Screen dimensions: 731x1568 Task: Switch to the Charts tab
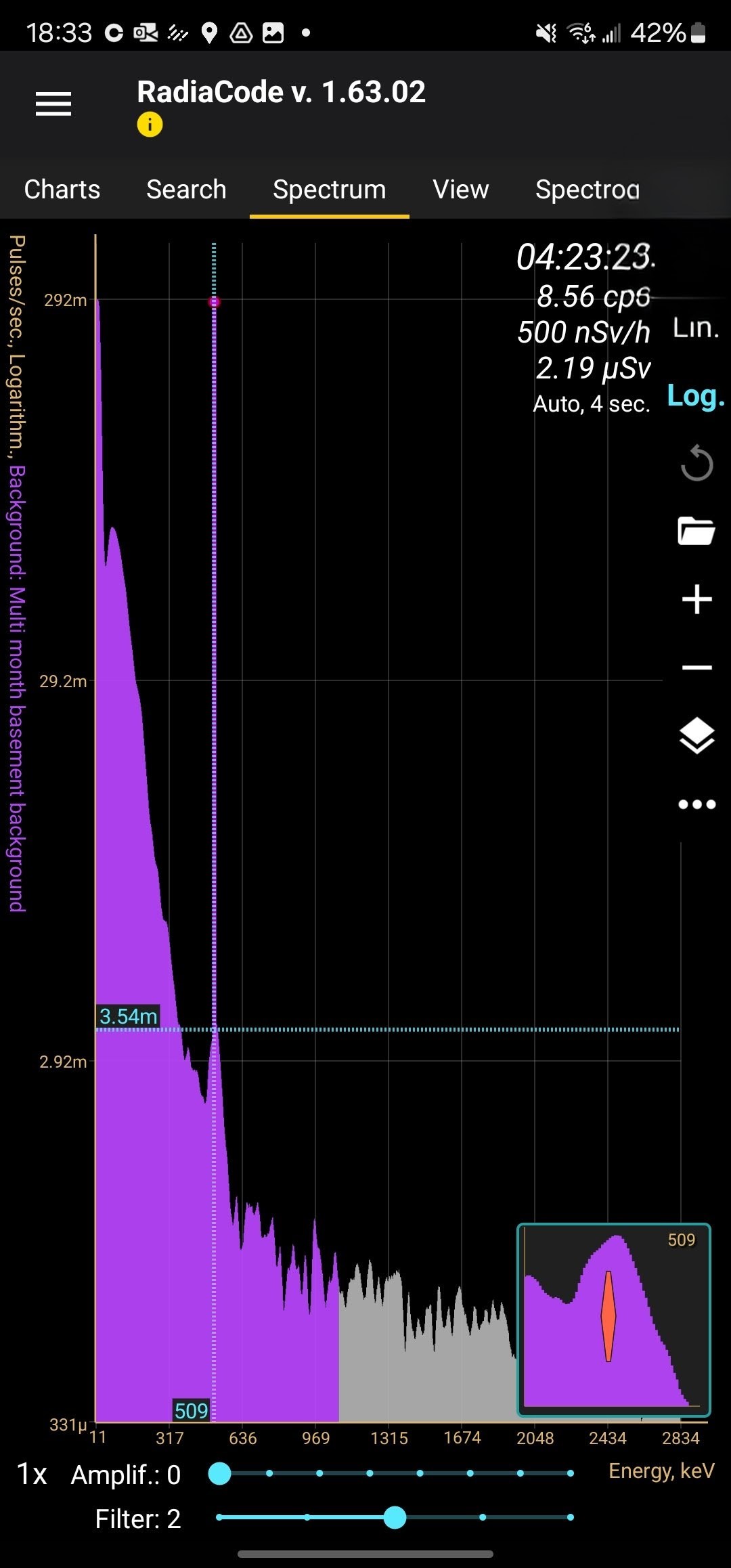(x=62, y=190)
